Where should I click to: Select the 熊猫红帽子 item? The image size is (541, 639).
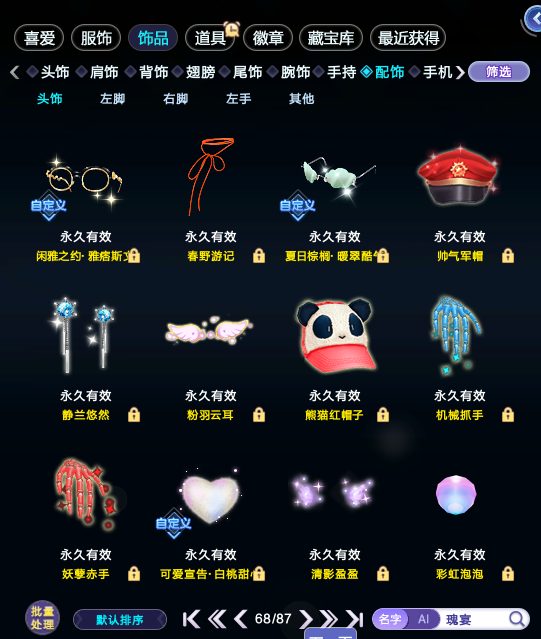click(334, 361)
